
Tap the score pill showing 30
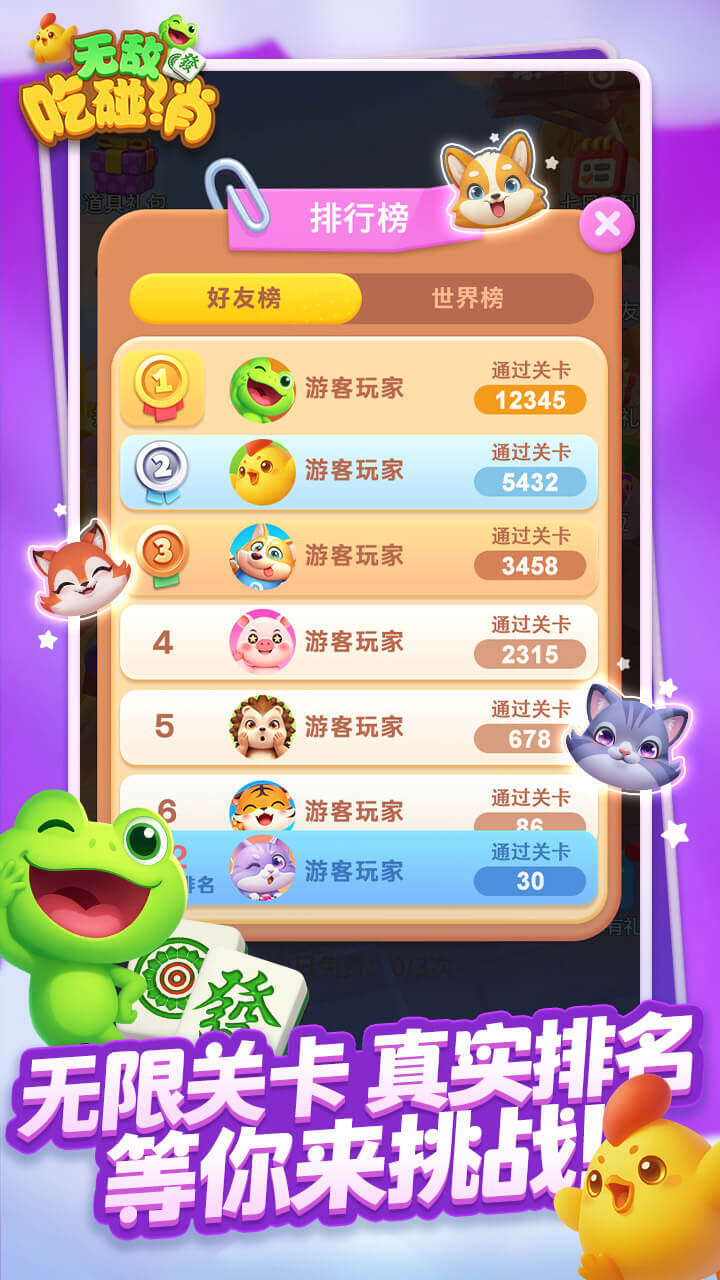pos(531,882)
